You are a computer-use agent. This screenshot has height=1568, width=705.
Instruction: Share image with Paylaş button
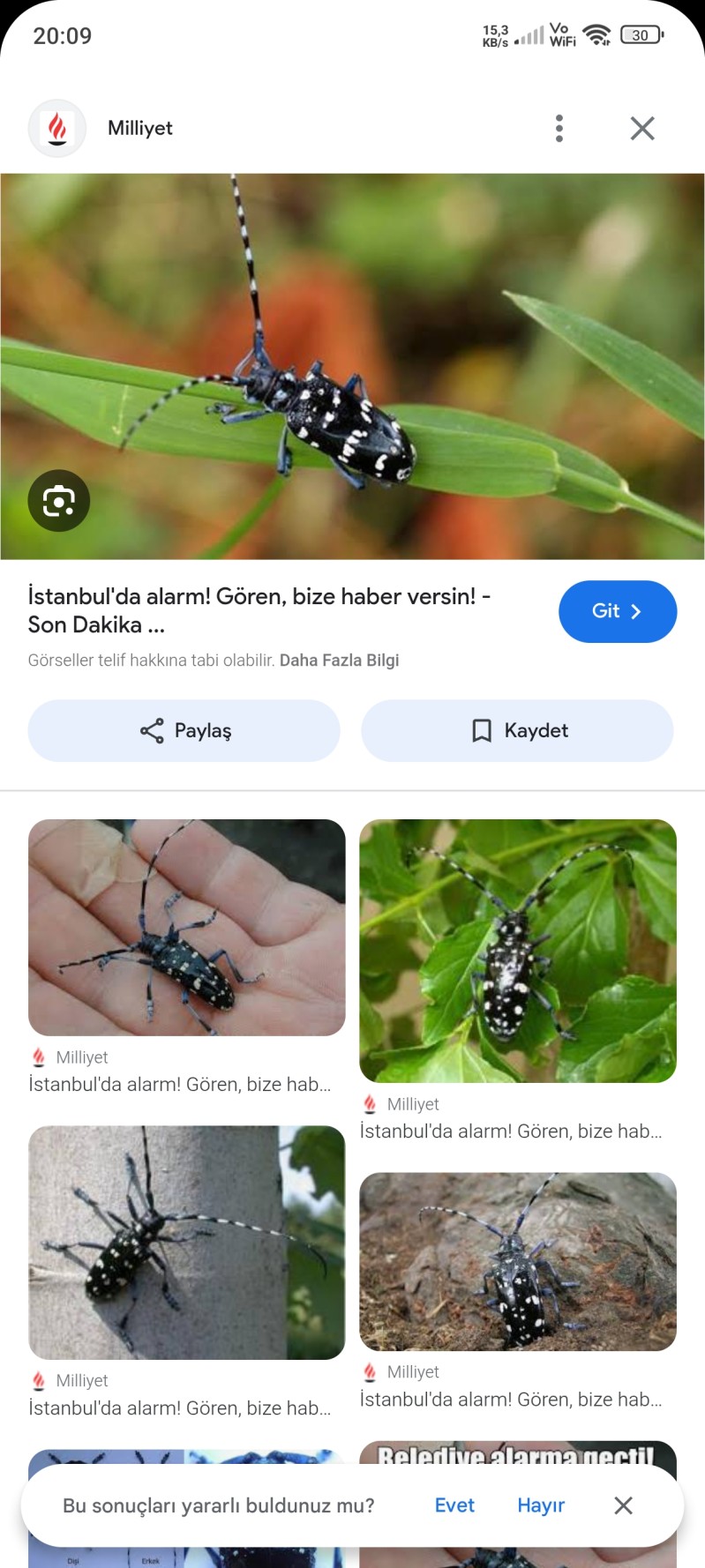[184, 730]
